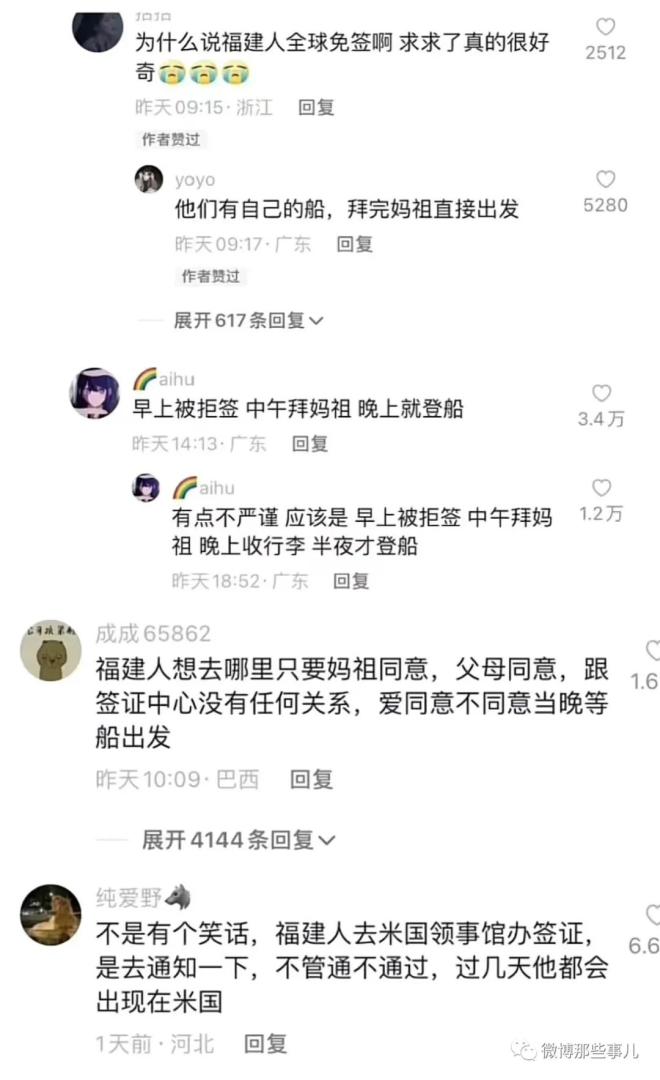The height and width of the screenshot is (1080, 660).
Task: Expand 展开617条回复
Action: pyautogui.click(x=249, y=320)
